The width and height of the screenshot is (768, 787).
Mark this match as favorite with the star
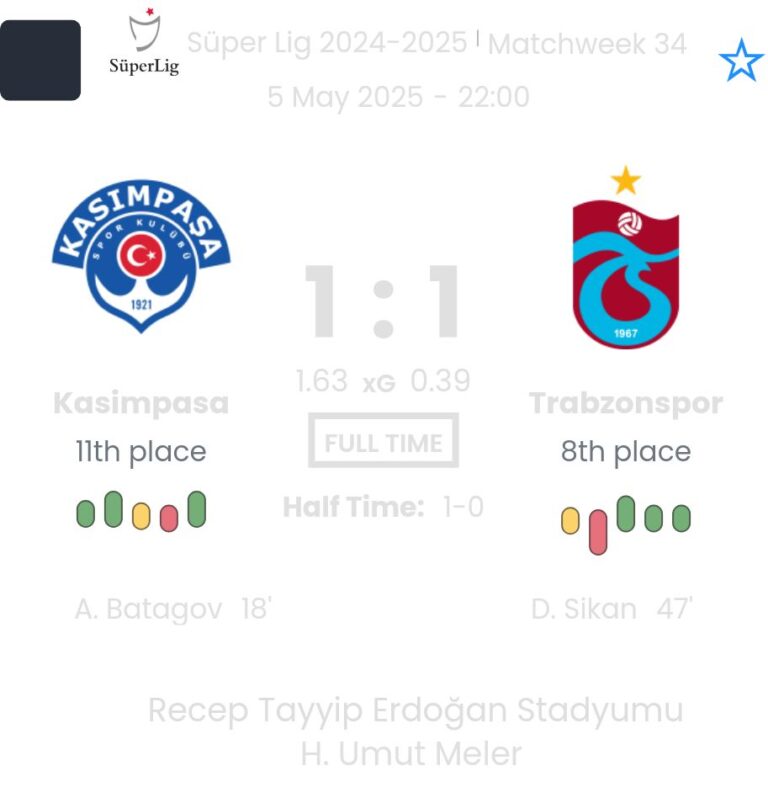[x=741, y=62]
